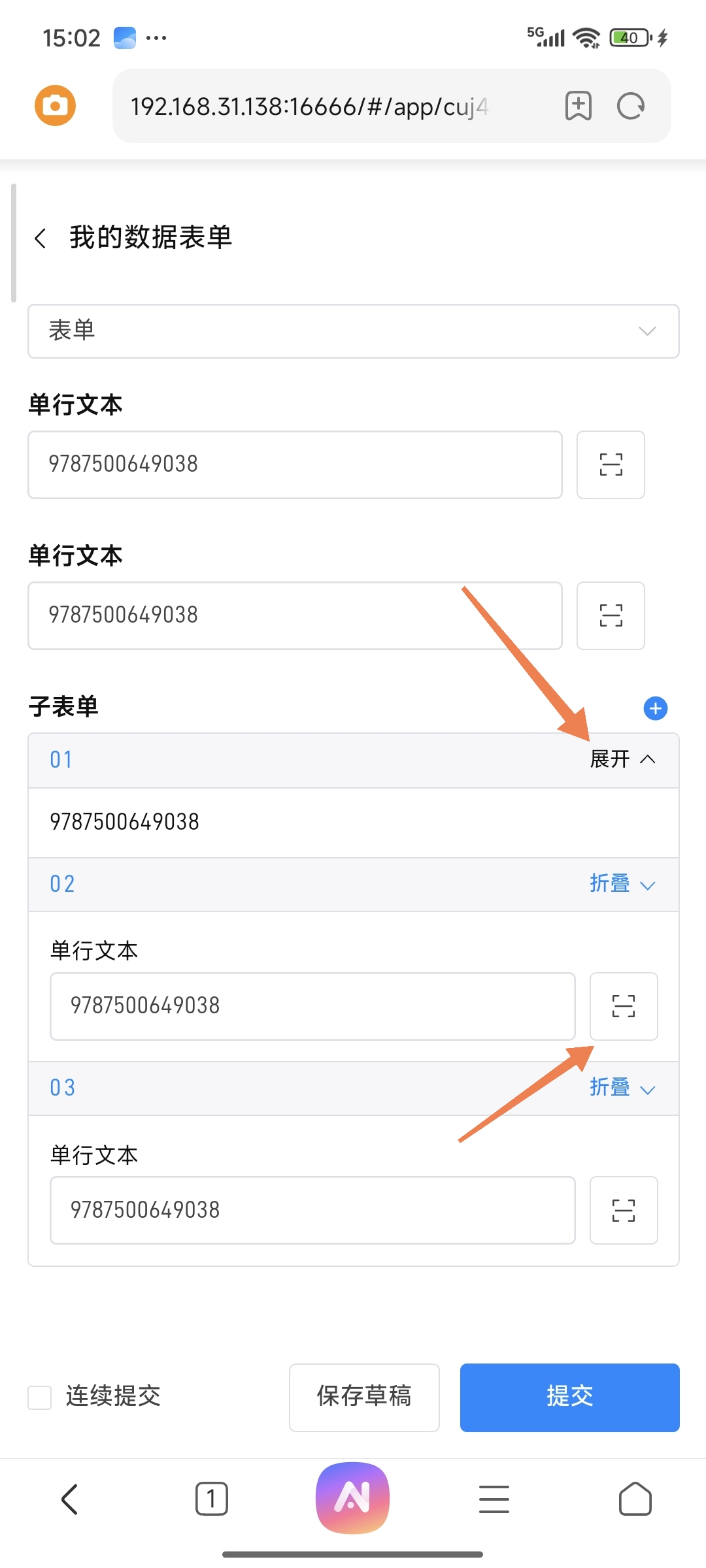Open the browser's menu
Image resolution: width=706 pixels, height=1568 pixels.
[494, 1498]
